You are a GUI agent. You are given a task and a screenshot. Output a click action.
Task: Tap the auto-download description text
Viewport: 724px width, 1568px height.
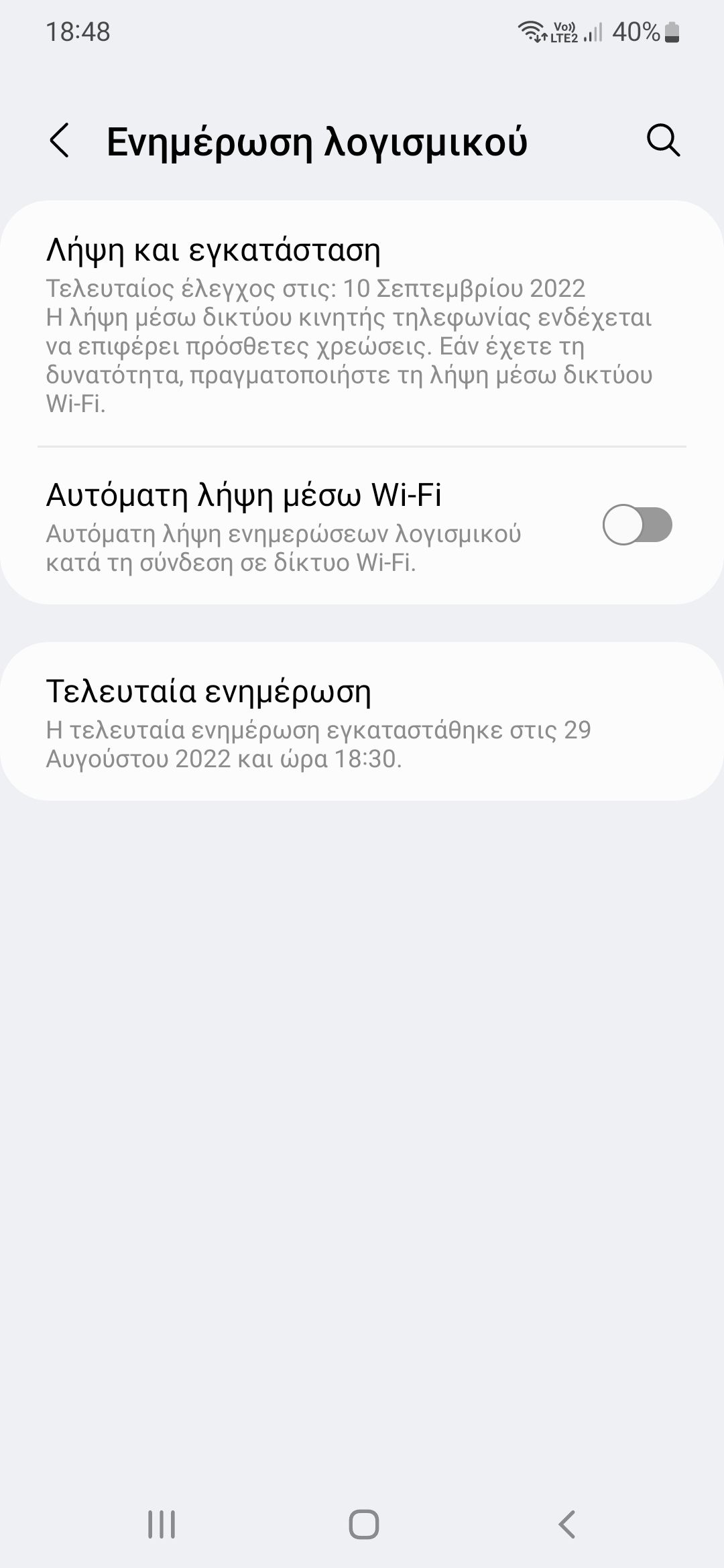point(284,548)
